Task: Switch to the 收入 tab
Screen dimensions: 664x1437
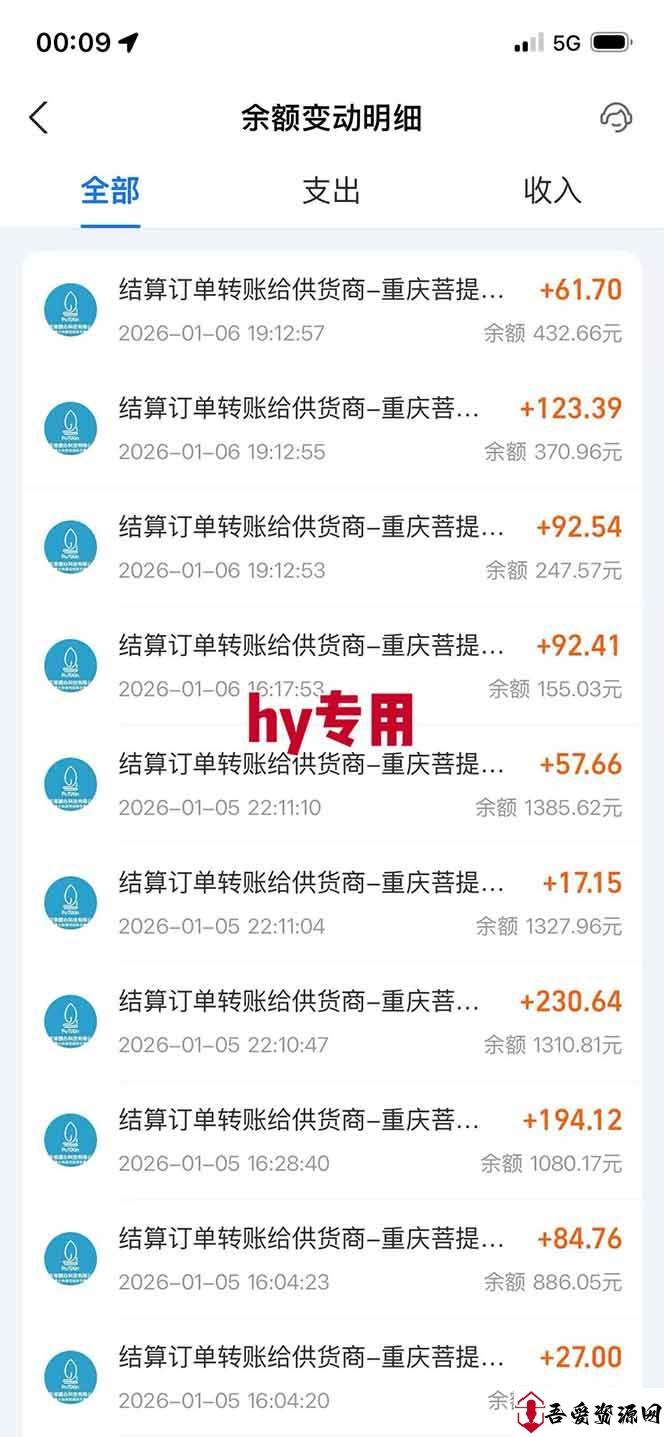Action: pos(552,190)
